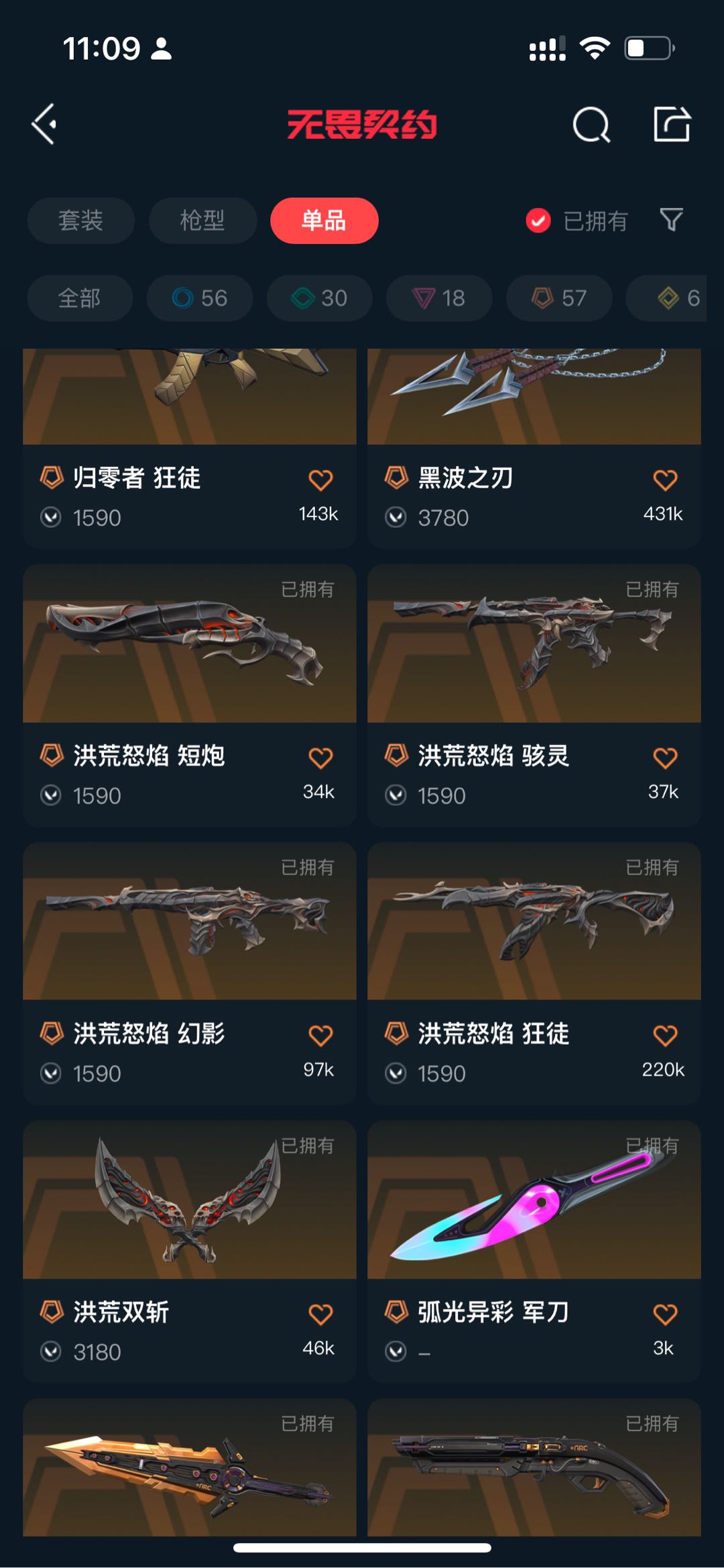Uncheck the 已拥有 checkbox
The height and width of the screenshot is (1568, 724).
point(538,221)
